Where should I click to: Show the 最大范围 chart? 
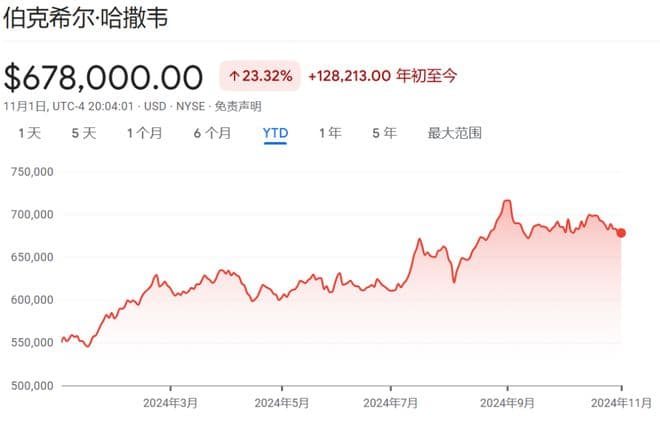455,133
